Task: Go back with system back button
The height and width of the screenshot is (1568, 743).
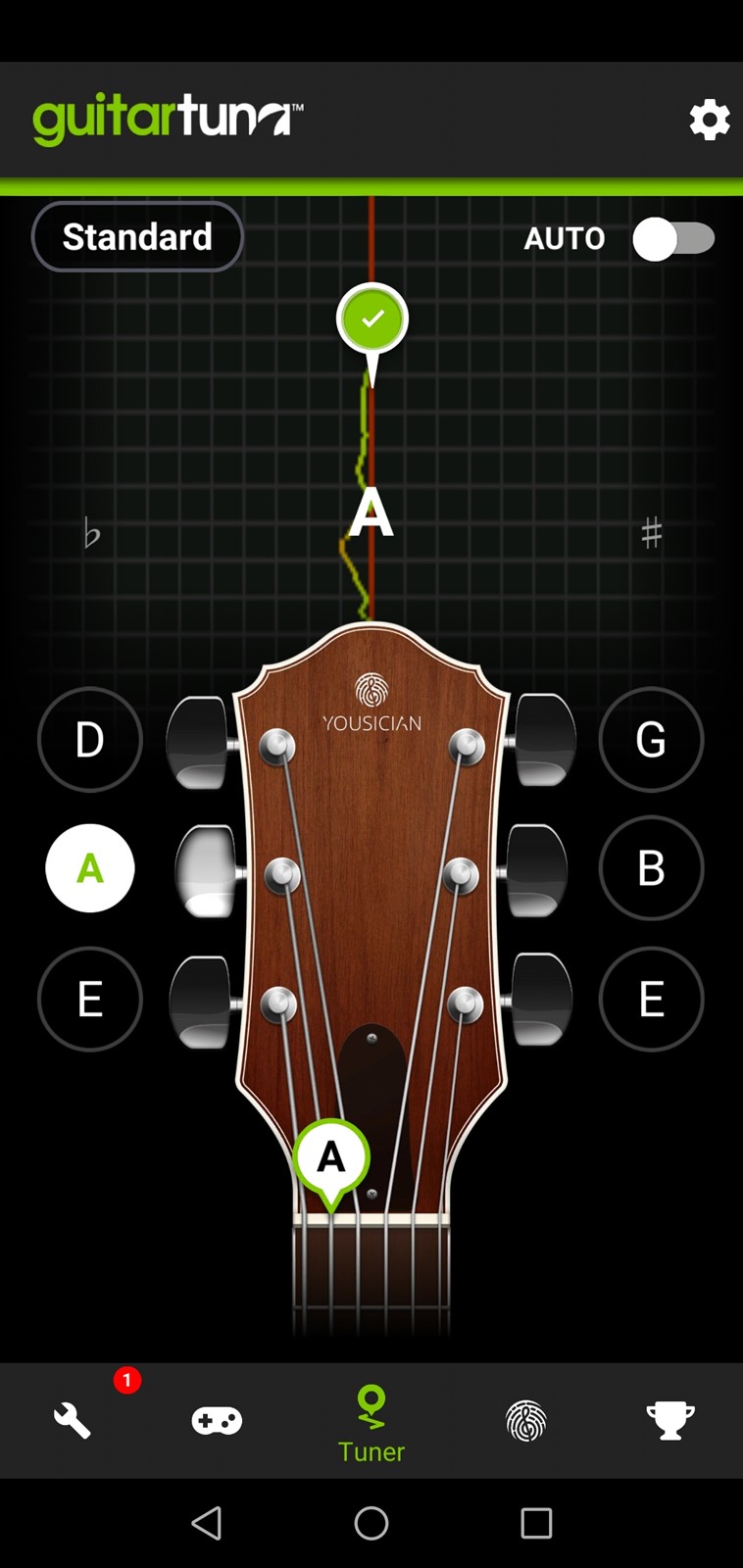Action: pyautogui.click(x=207, y=1523)
